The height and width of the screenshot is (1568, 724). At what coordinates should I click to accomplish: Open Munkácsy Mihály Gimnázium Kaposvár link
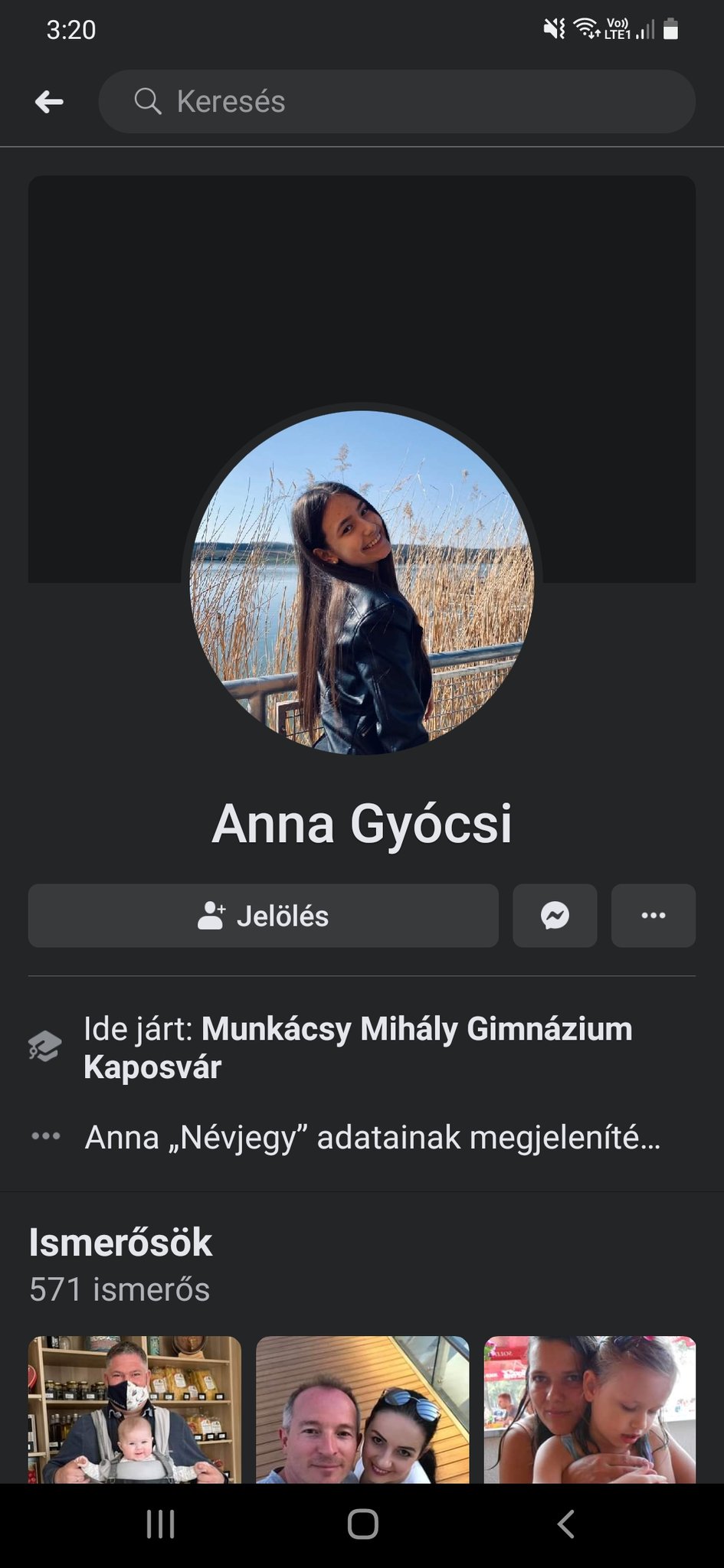tap(358, 1047)
